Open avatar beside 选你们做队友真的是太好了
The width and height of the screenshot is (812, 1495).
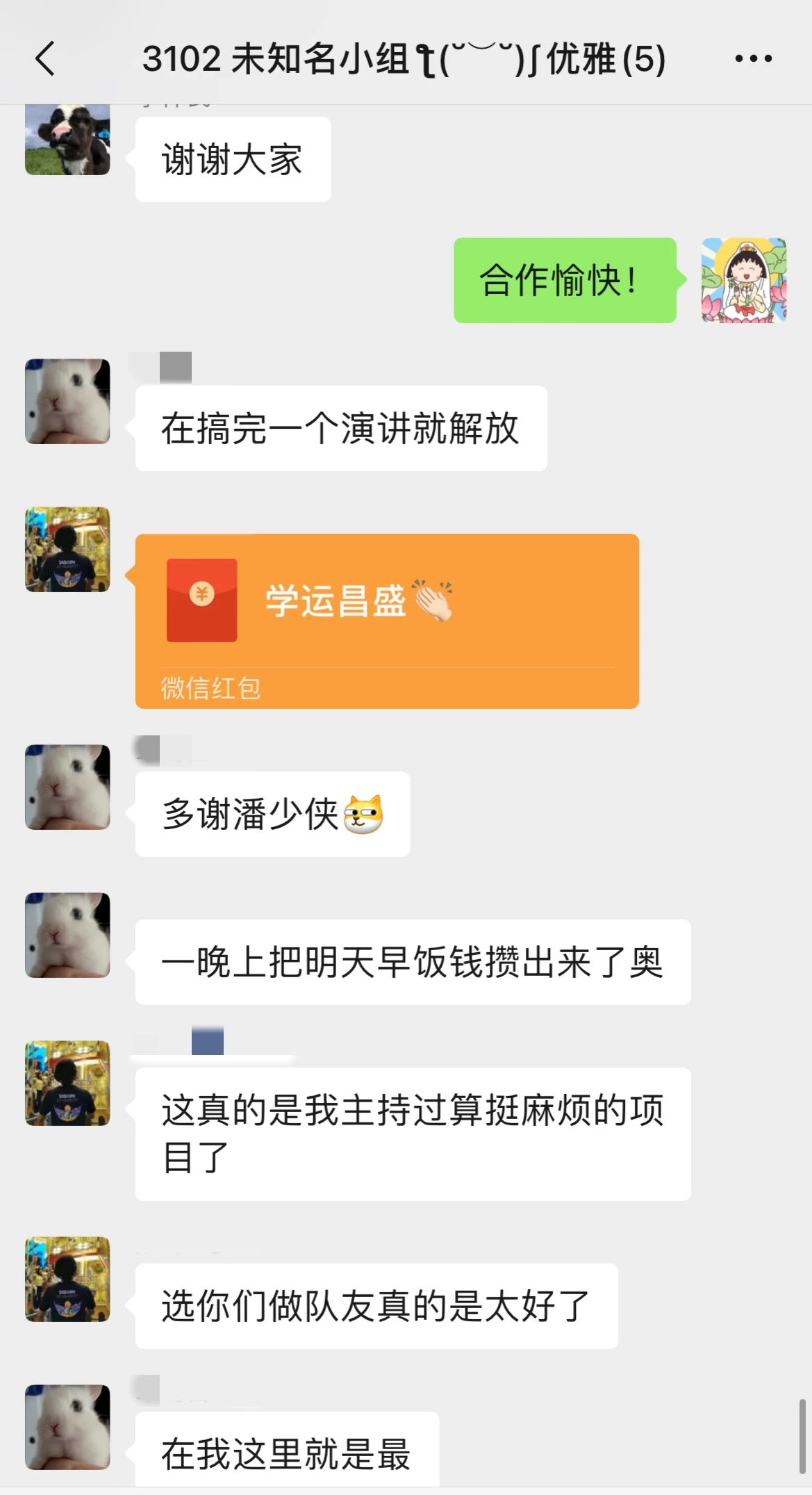pos(67,1279)
